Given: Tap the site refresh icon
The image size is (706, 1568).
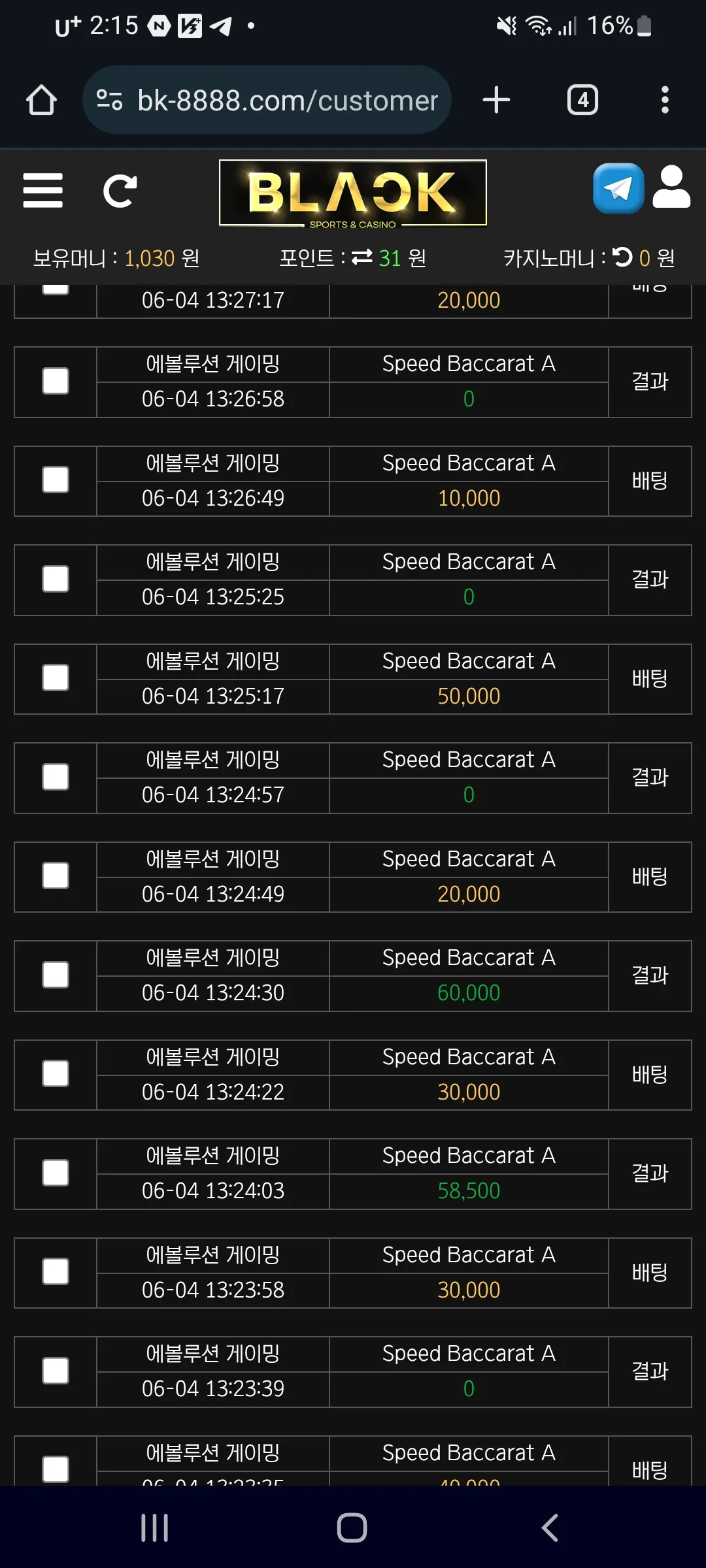Looking at the screenshot, I should (120, 191).
